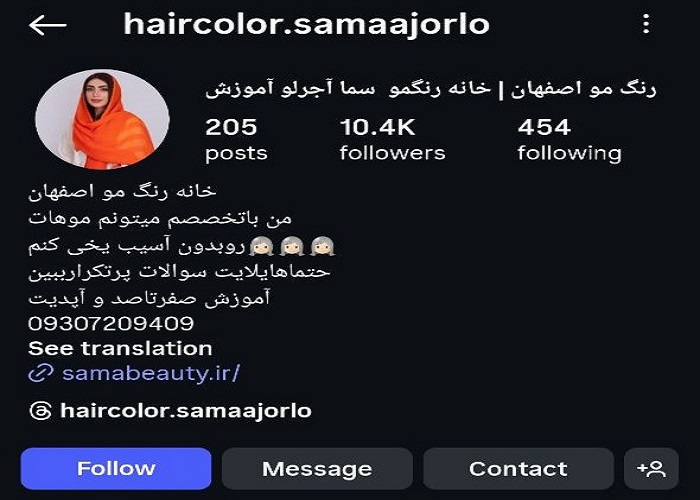Open the samabeauty.ir link
This screenshot has width=700, height=500.
(x=150, y=374)
